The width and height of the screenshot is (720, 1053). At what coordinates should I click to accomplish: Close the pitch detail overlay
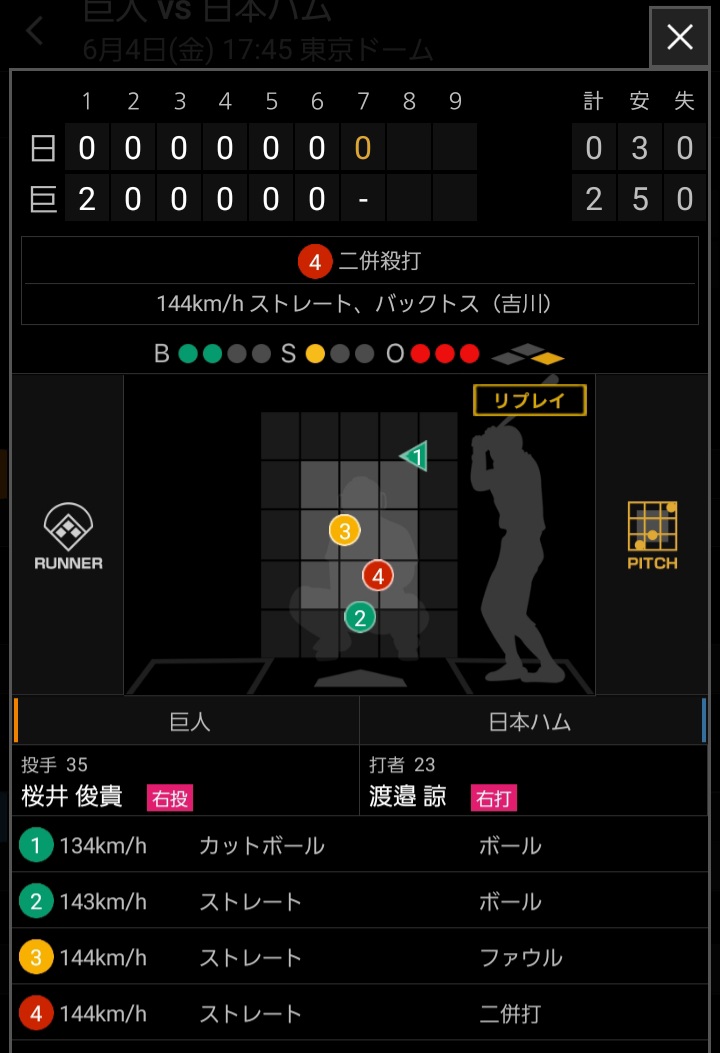pos(679,38)
